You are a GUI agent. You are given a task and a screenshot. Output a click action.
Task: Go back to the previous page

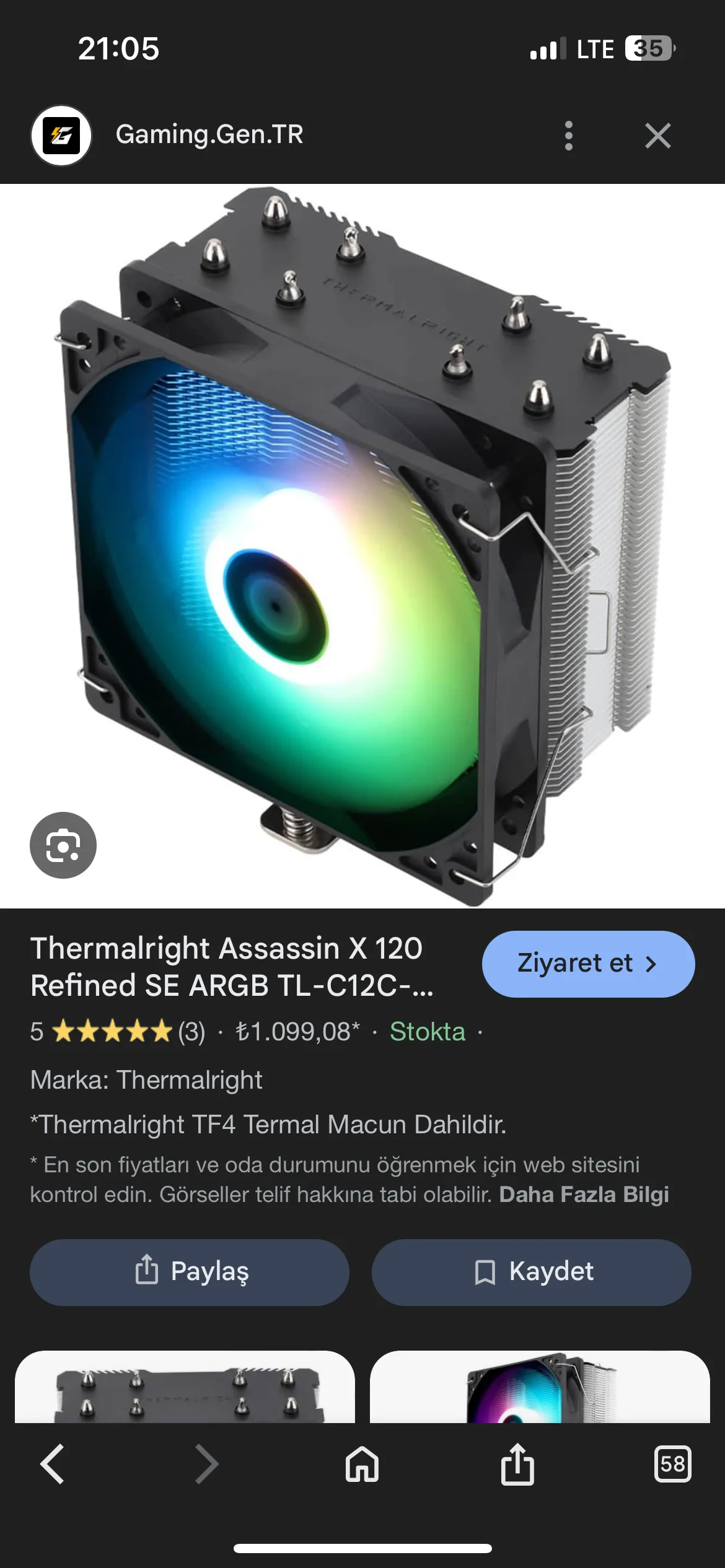(53, 1465)
